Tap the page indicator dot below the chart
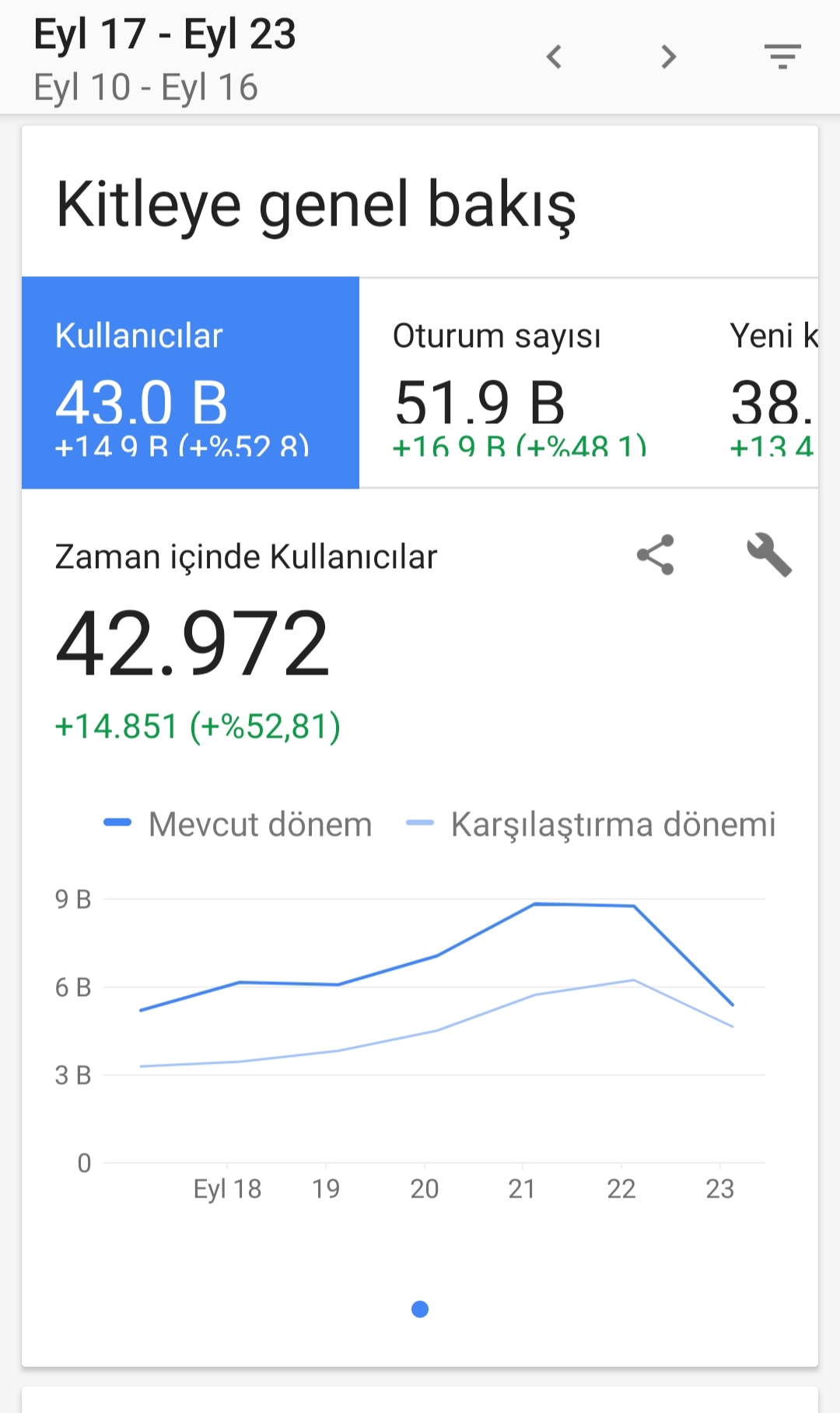Image resolution: width=840 pixels, height=1413 pixels. click(420, 1310)
